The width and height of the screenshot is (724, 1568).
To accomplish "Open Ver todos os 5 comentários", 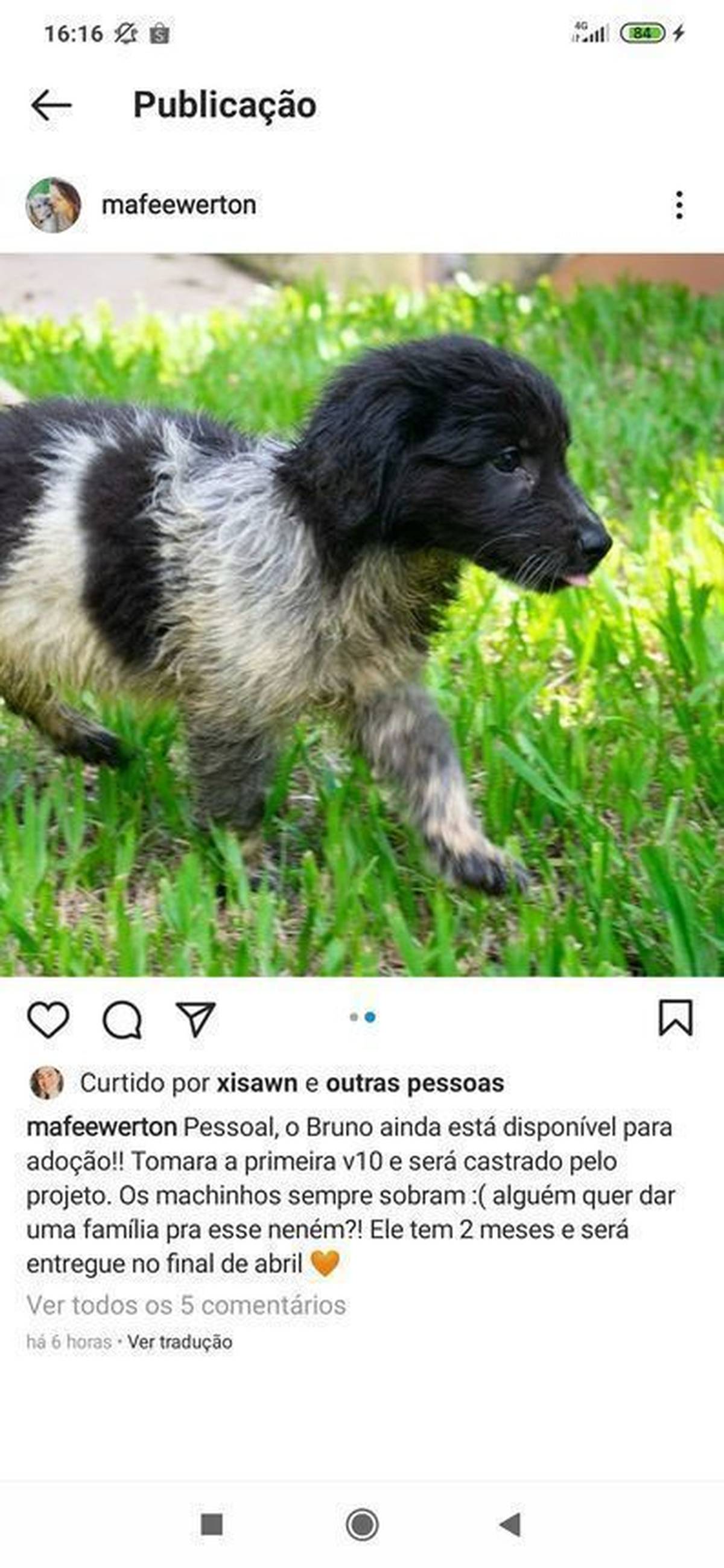I will pyautogui.click(x=186, y=1305).
